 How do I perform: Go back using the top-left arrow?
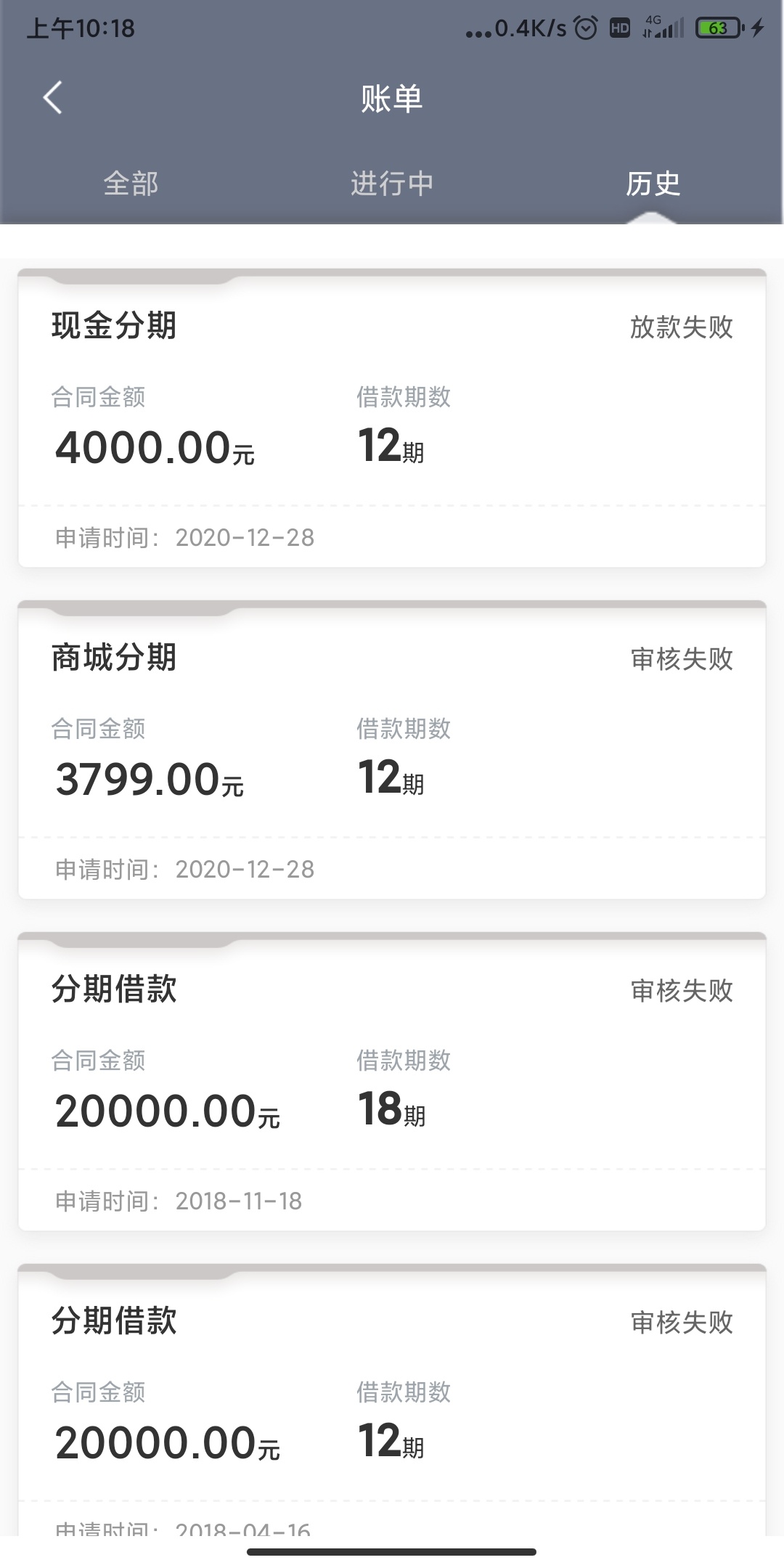[x=52, y=98]
